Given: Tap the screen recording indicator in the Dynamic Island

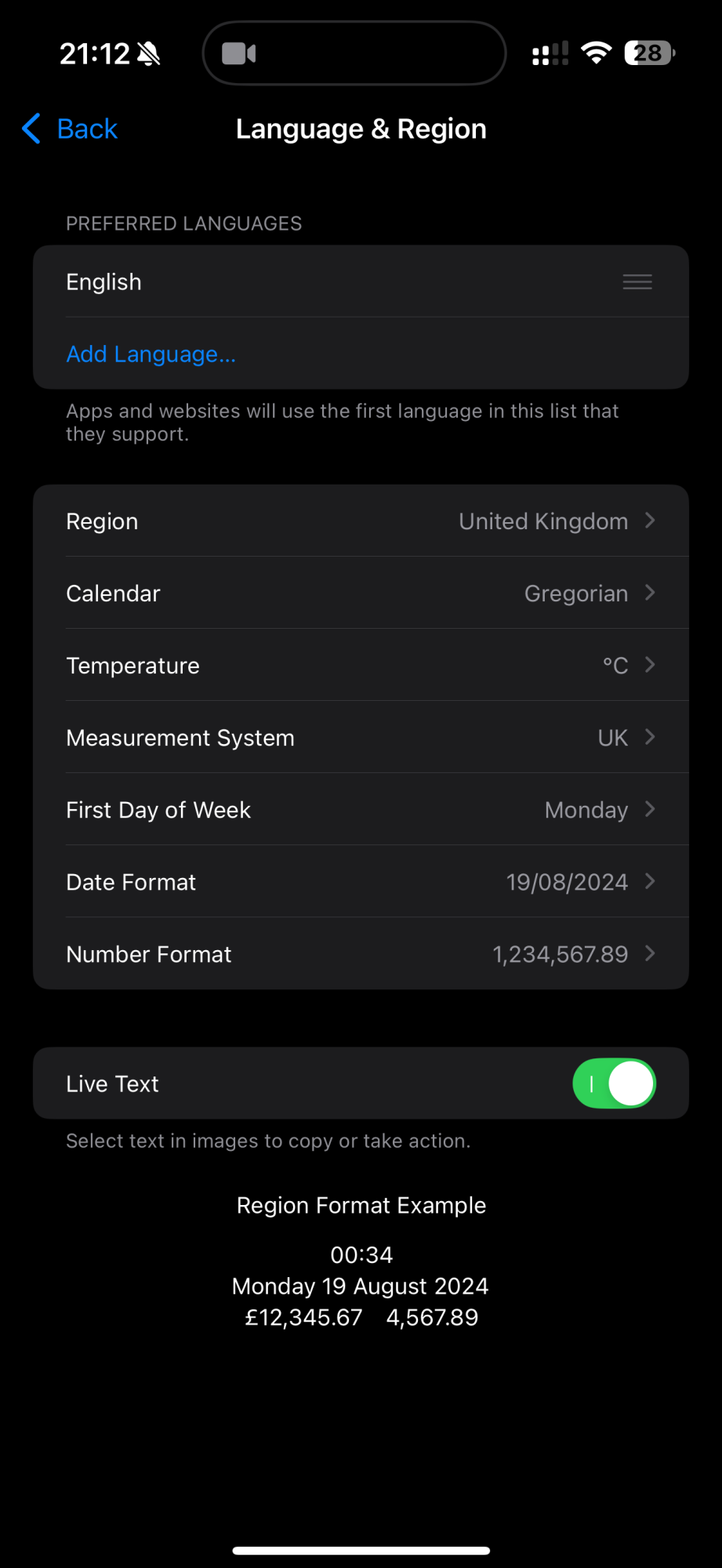Looking at the screenshot, I should coord(239,53).
